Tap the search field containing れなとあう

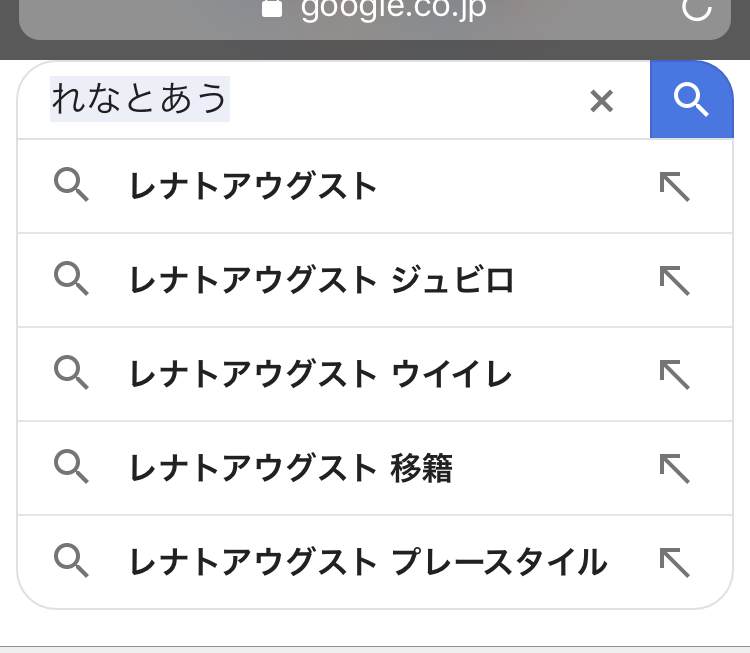click(x=300, y=100)
